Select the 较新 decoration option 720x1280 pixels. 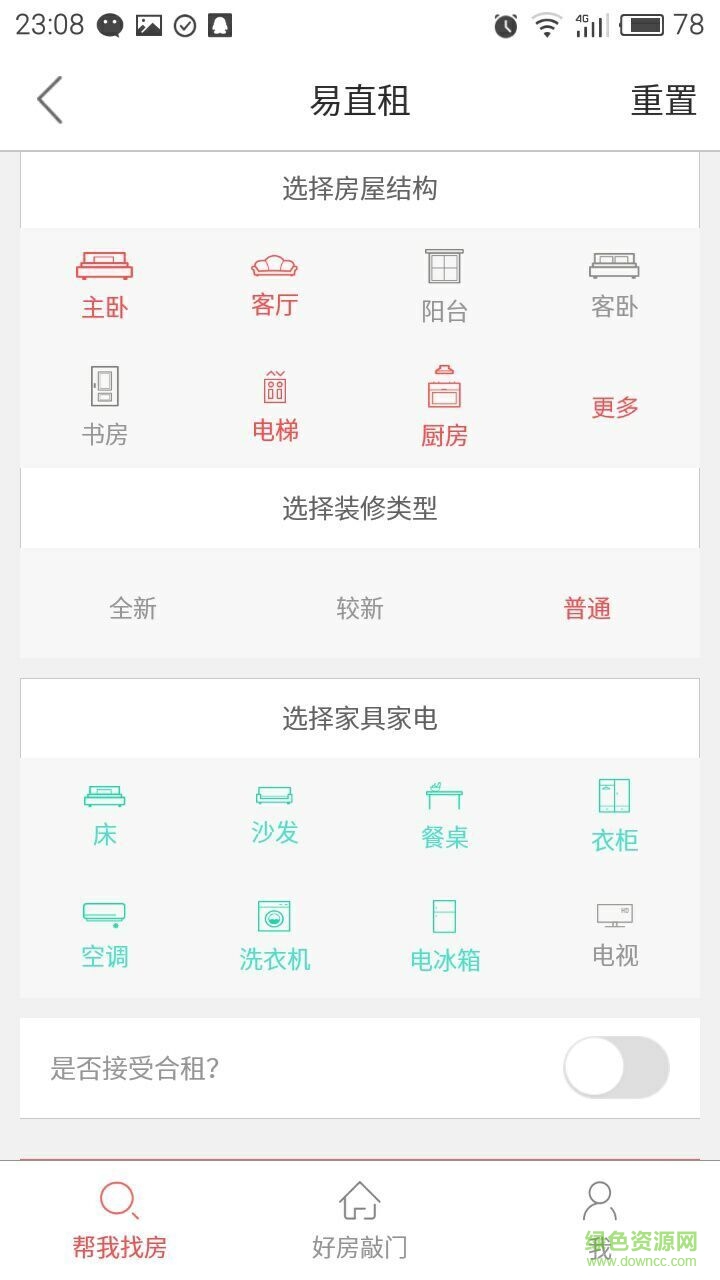pyautogui.click(x=360, y=608)
